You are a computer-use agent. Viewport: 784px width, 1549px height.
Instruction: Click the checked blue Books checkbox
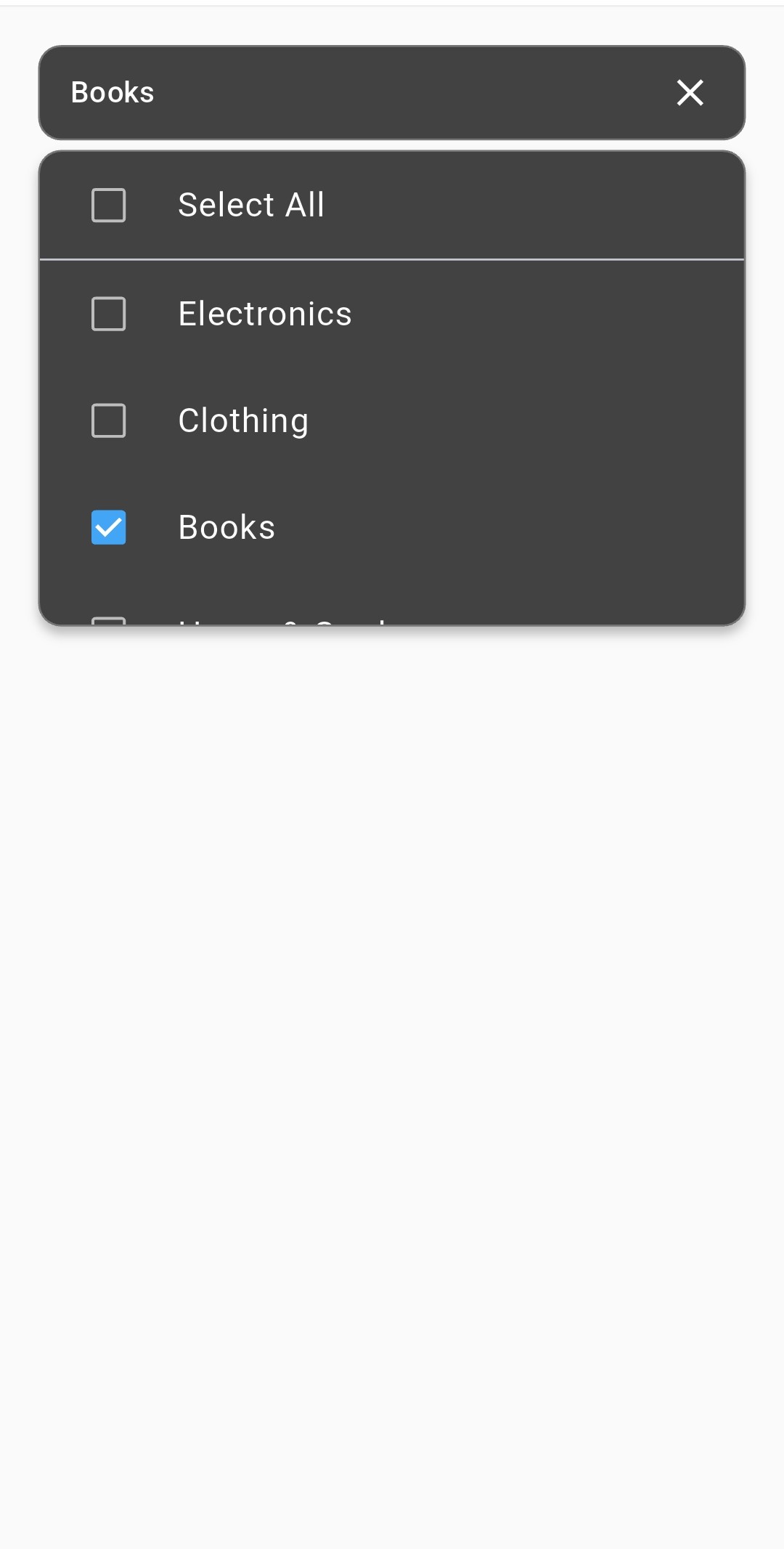[107, 528]
